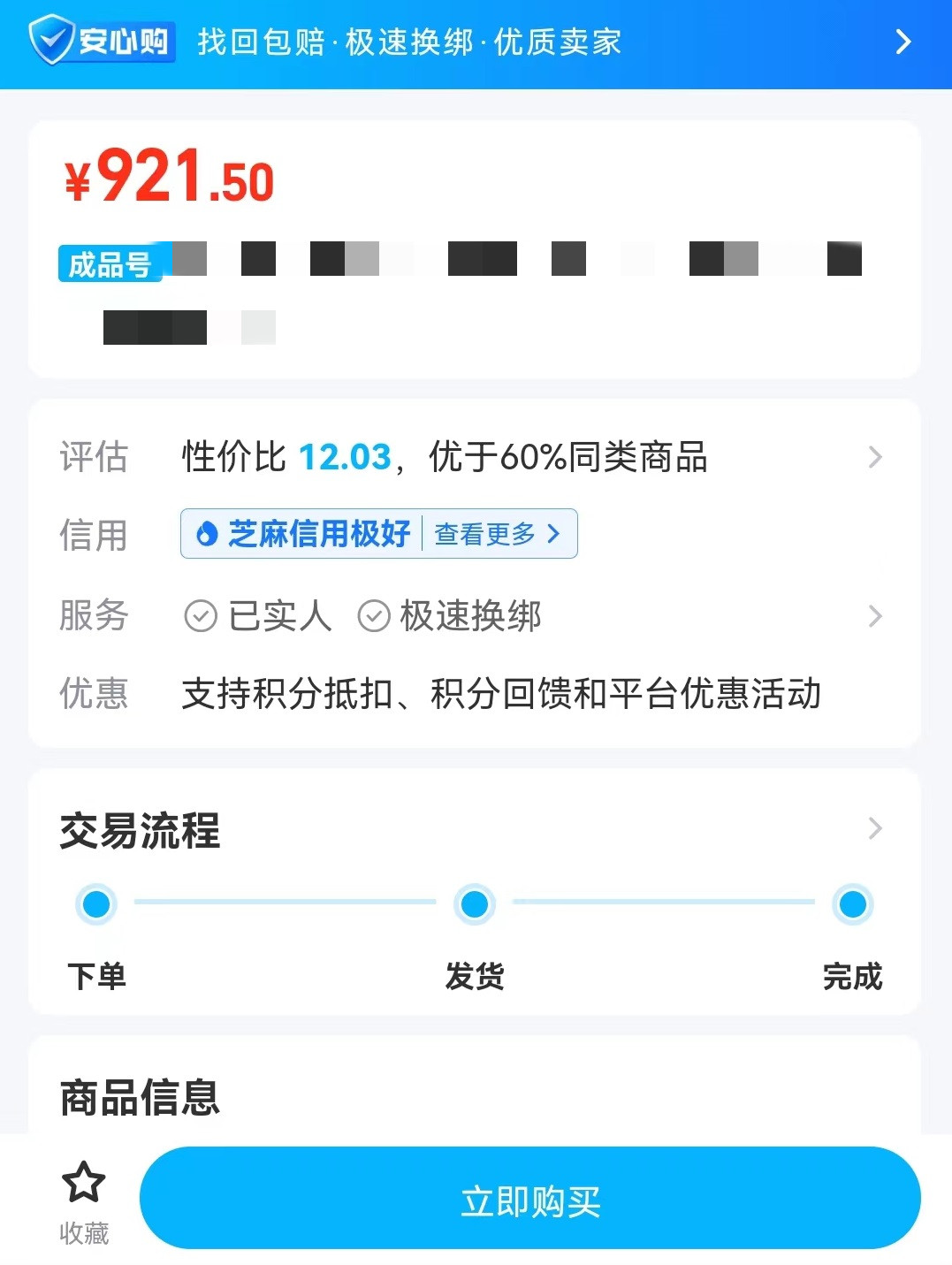952x1265 pixels.
Task: Open the 交易流程 details
Action: point(873,829)
